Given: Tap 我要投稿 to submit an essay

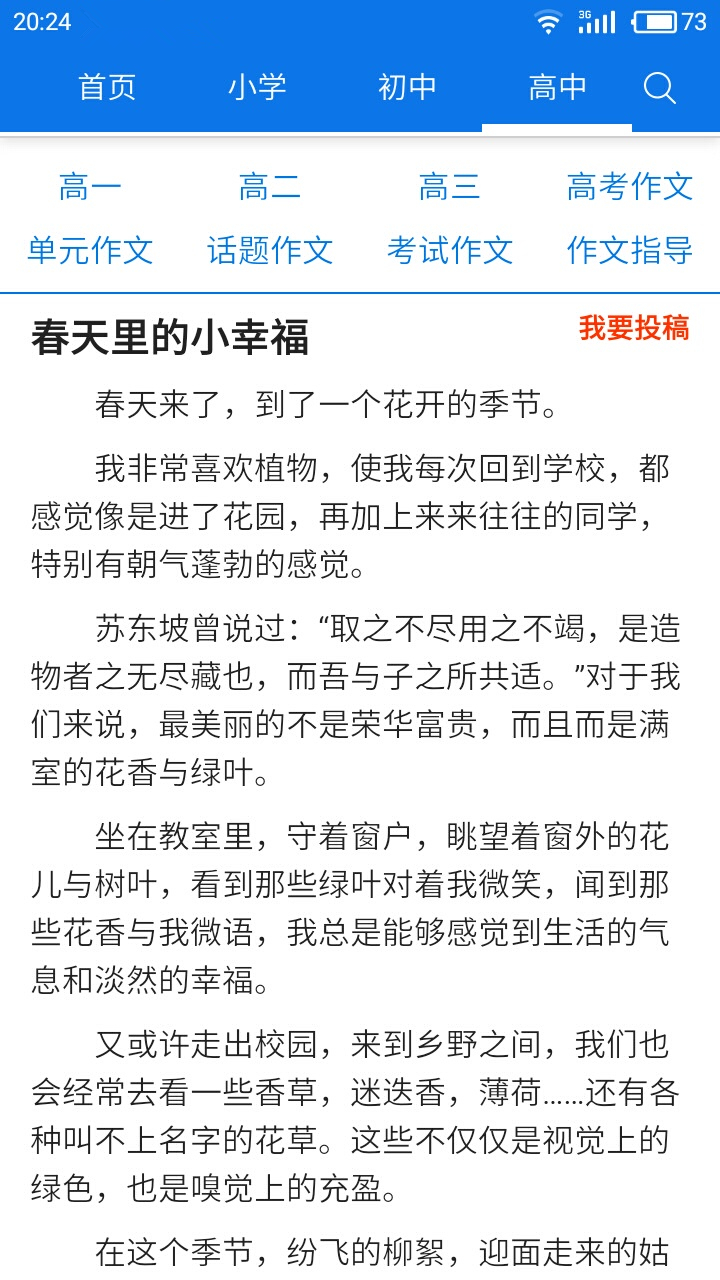Looking at the screenshot, I should pos(634,328).
